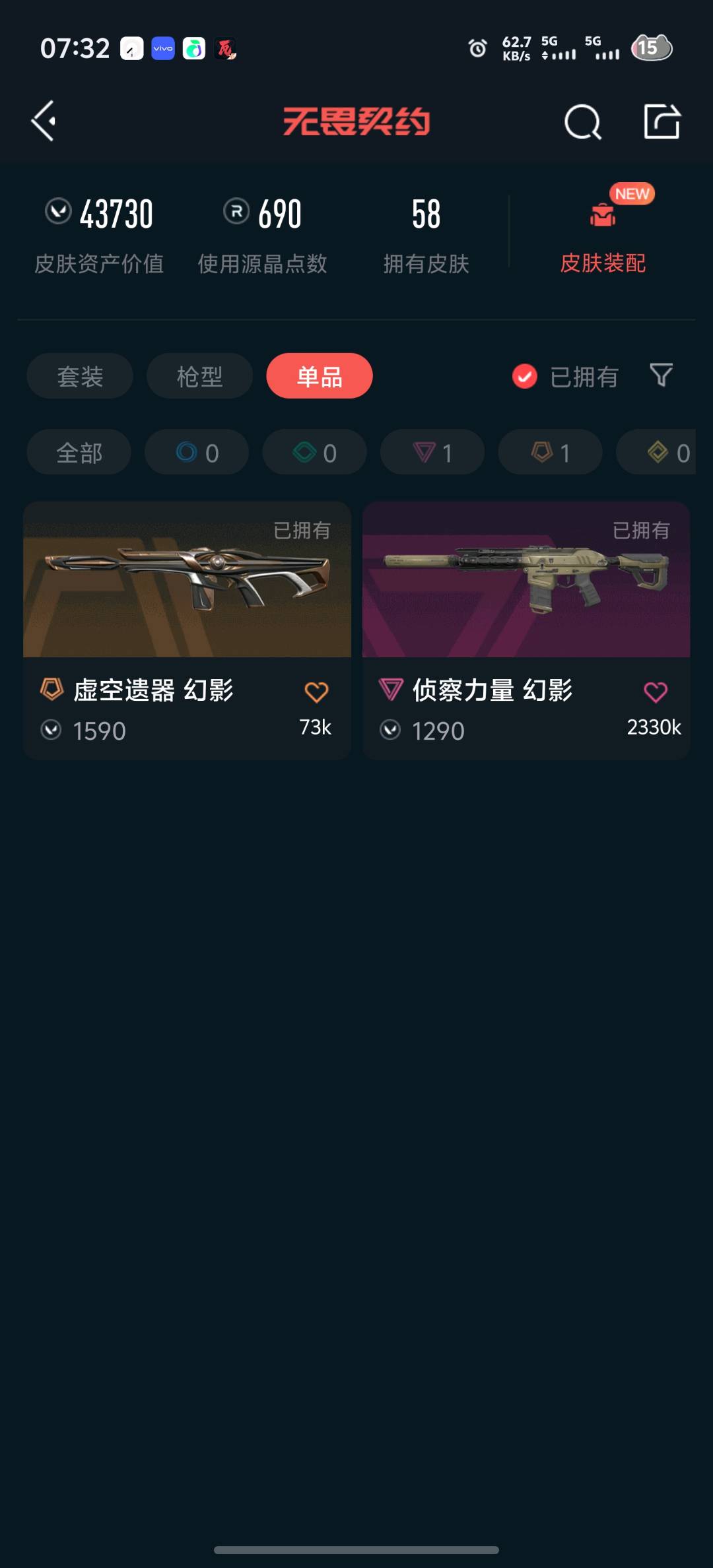Switch to the 套装 tab
Viewport: 713px width, 1568px height.
point(80,376)
